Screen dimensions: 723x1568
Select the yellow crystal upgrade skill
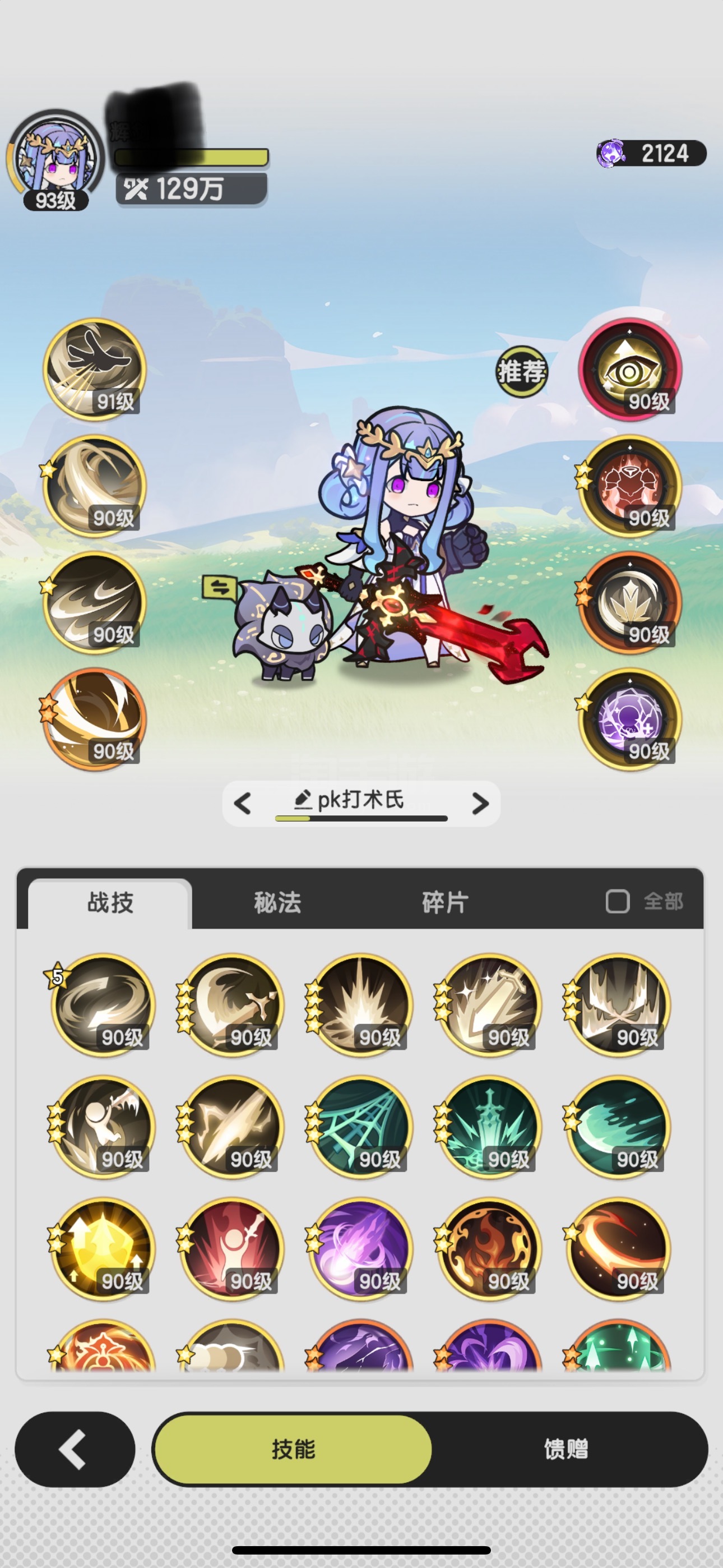[x=103, y=1249]
